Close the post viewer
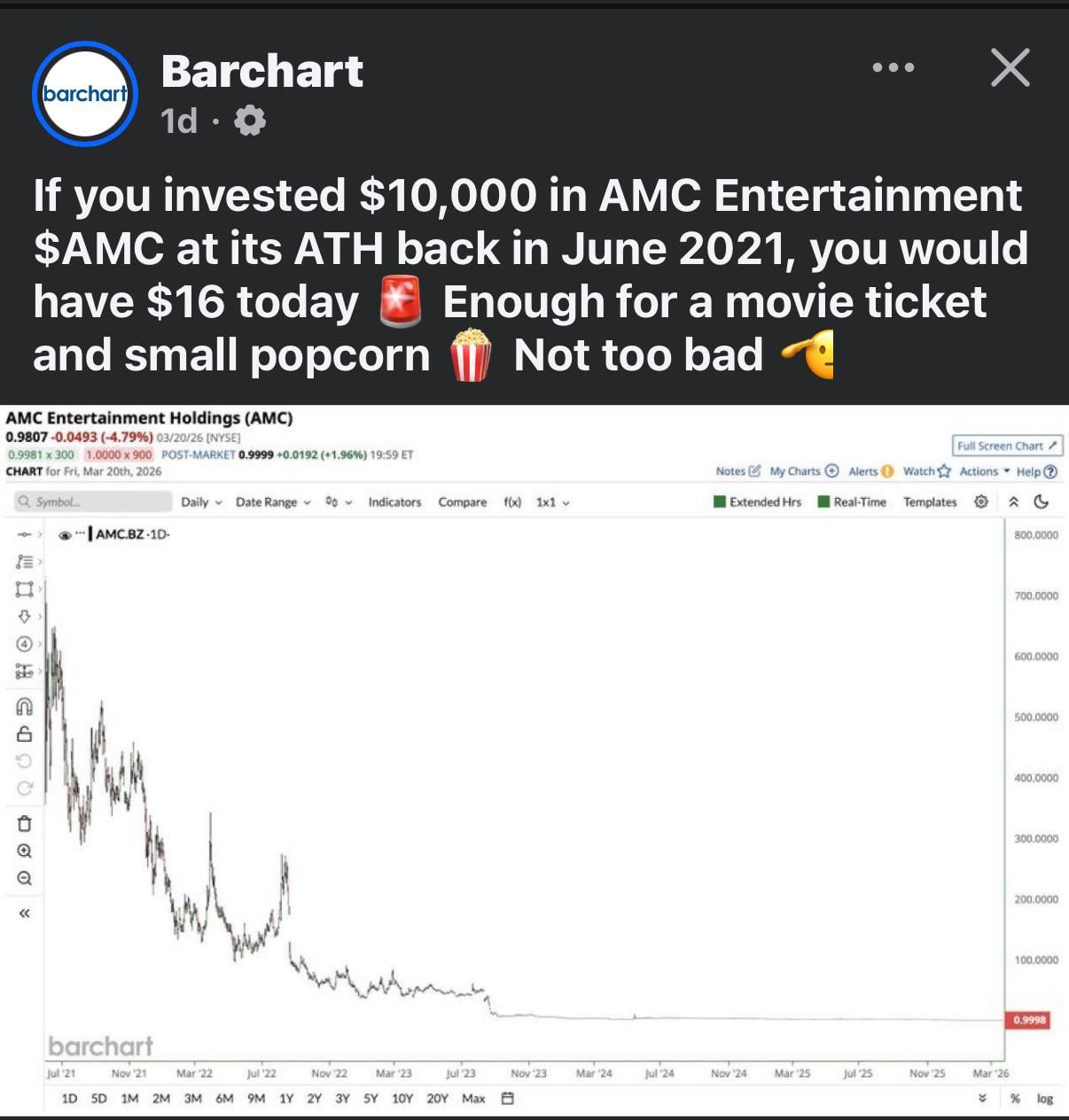Screen dimensions: 1069x1120 [x=1010, y=68]
